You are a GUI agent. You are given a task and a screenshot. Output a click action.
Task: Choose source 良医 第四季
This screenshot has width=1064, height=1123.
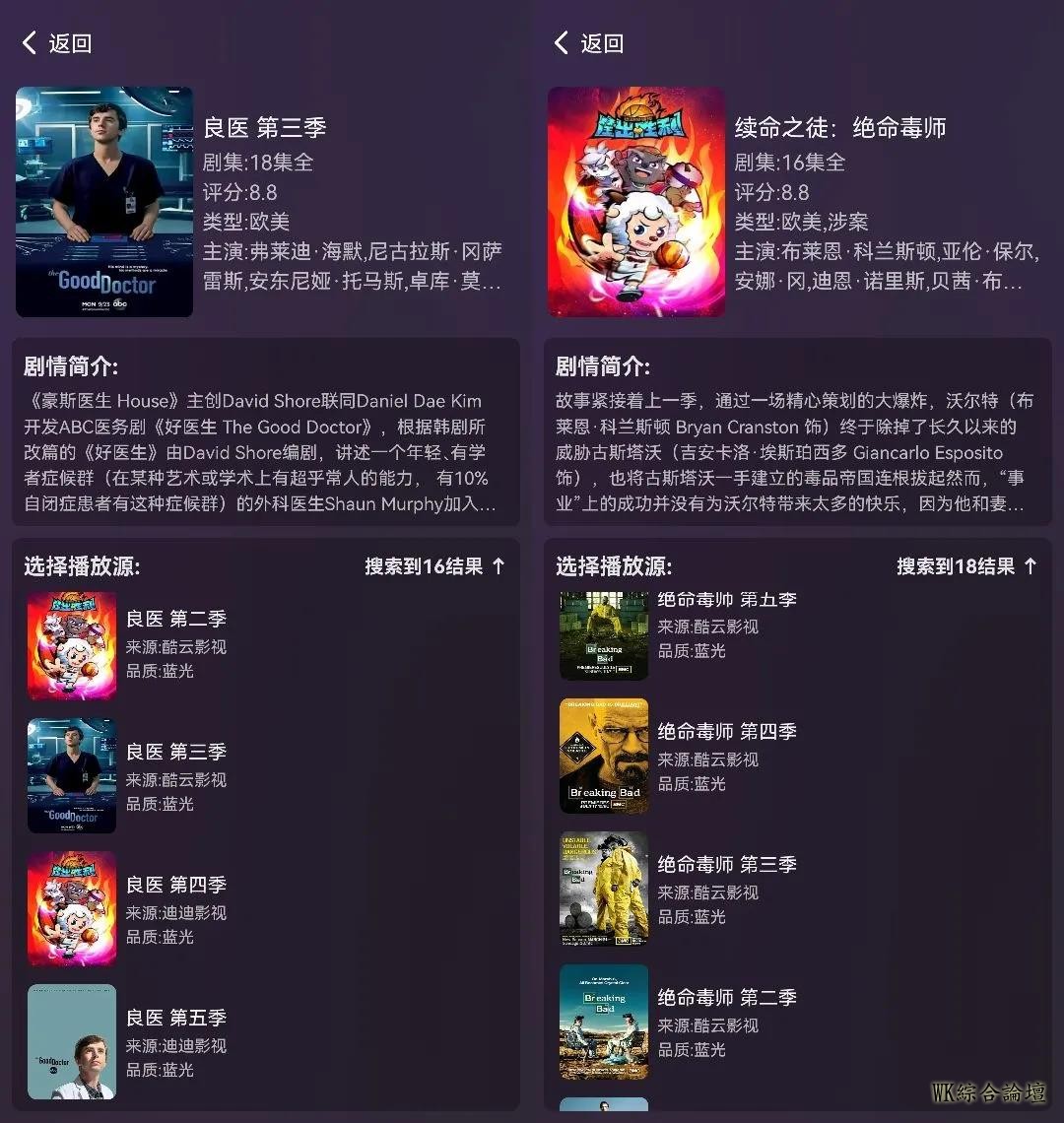(x=175, y=910)
